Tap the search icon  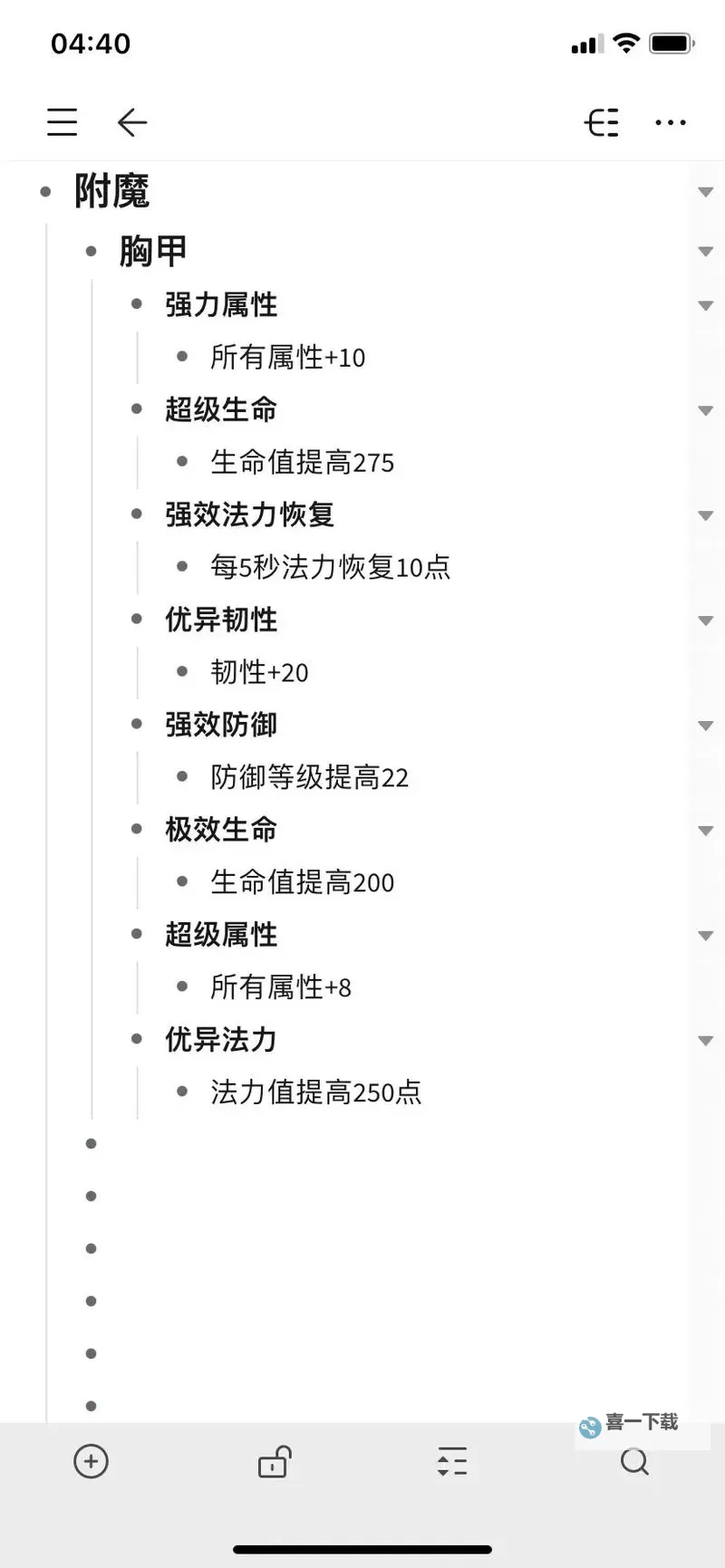[x=634, y=1461]
